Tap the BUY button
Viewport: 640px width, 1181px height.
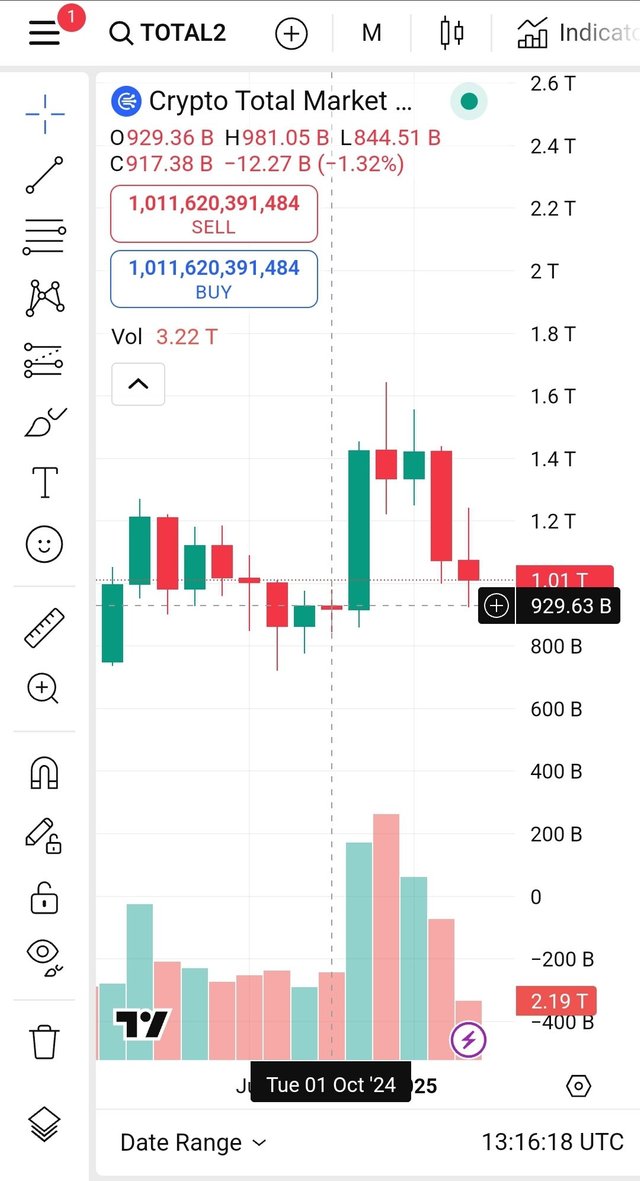[x=214, y=279]
